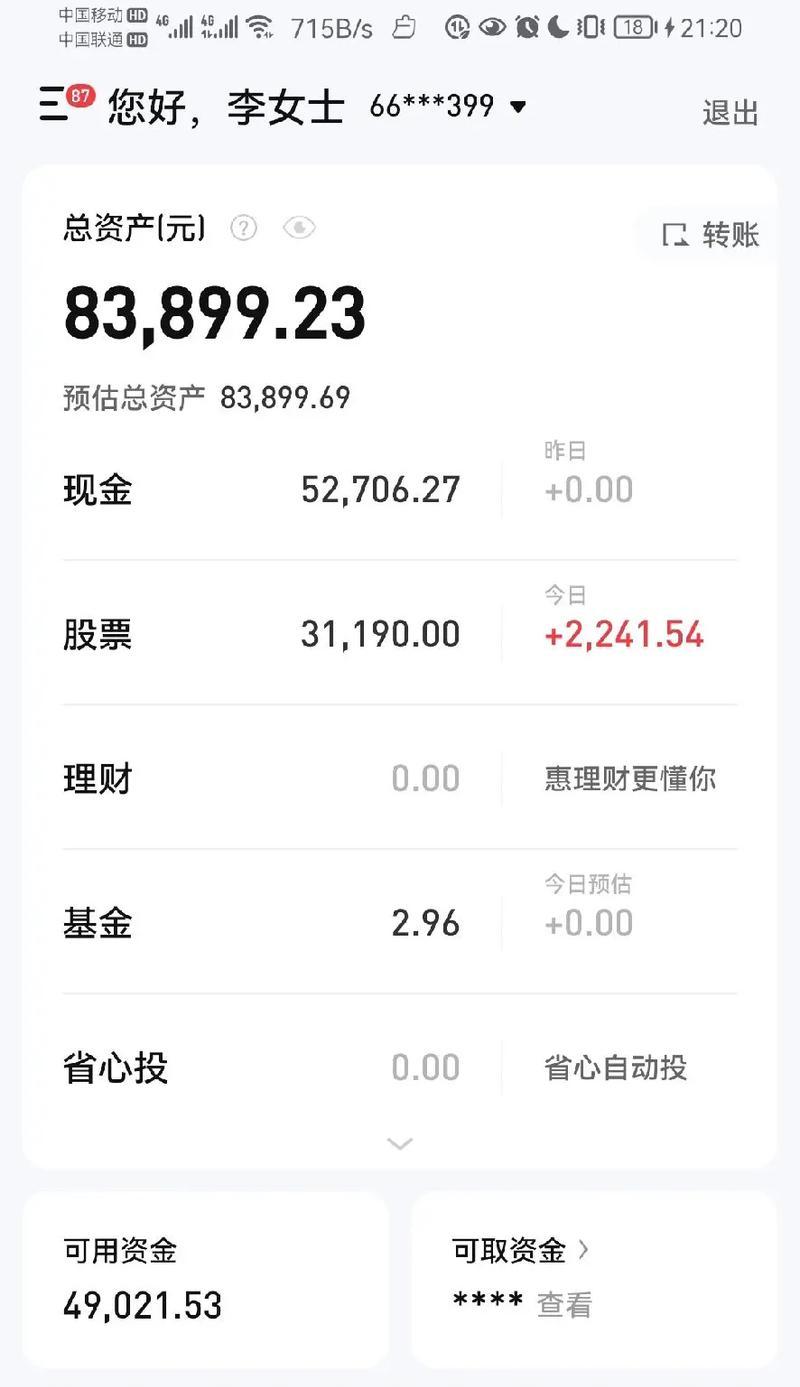This screenshot has height=1387, width=800.
Task: Expand the asset list with the down chevron
Action: point(400,1143)
